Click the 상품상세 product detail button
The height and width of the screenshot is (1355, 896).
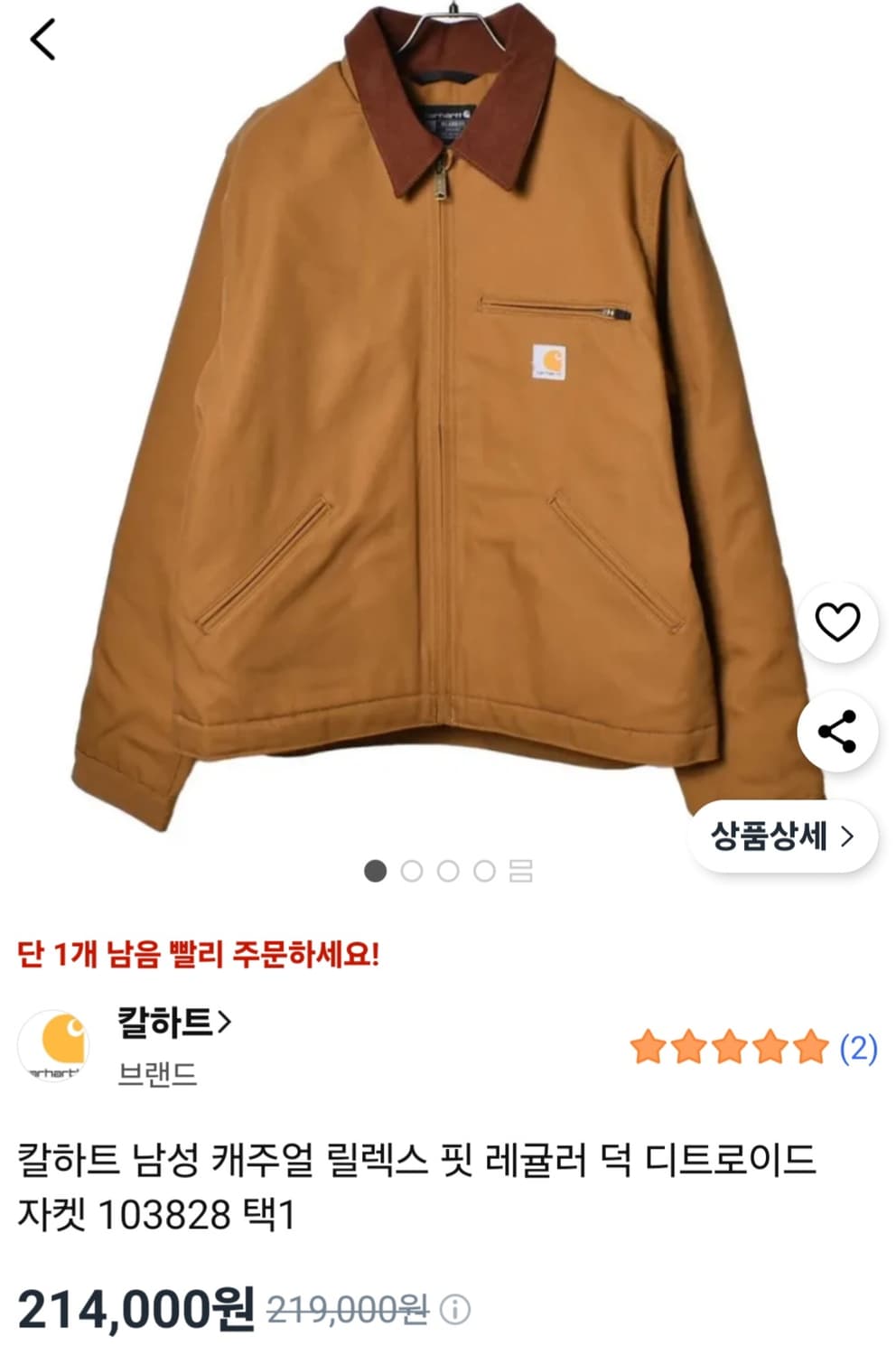[781, 837]
